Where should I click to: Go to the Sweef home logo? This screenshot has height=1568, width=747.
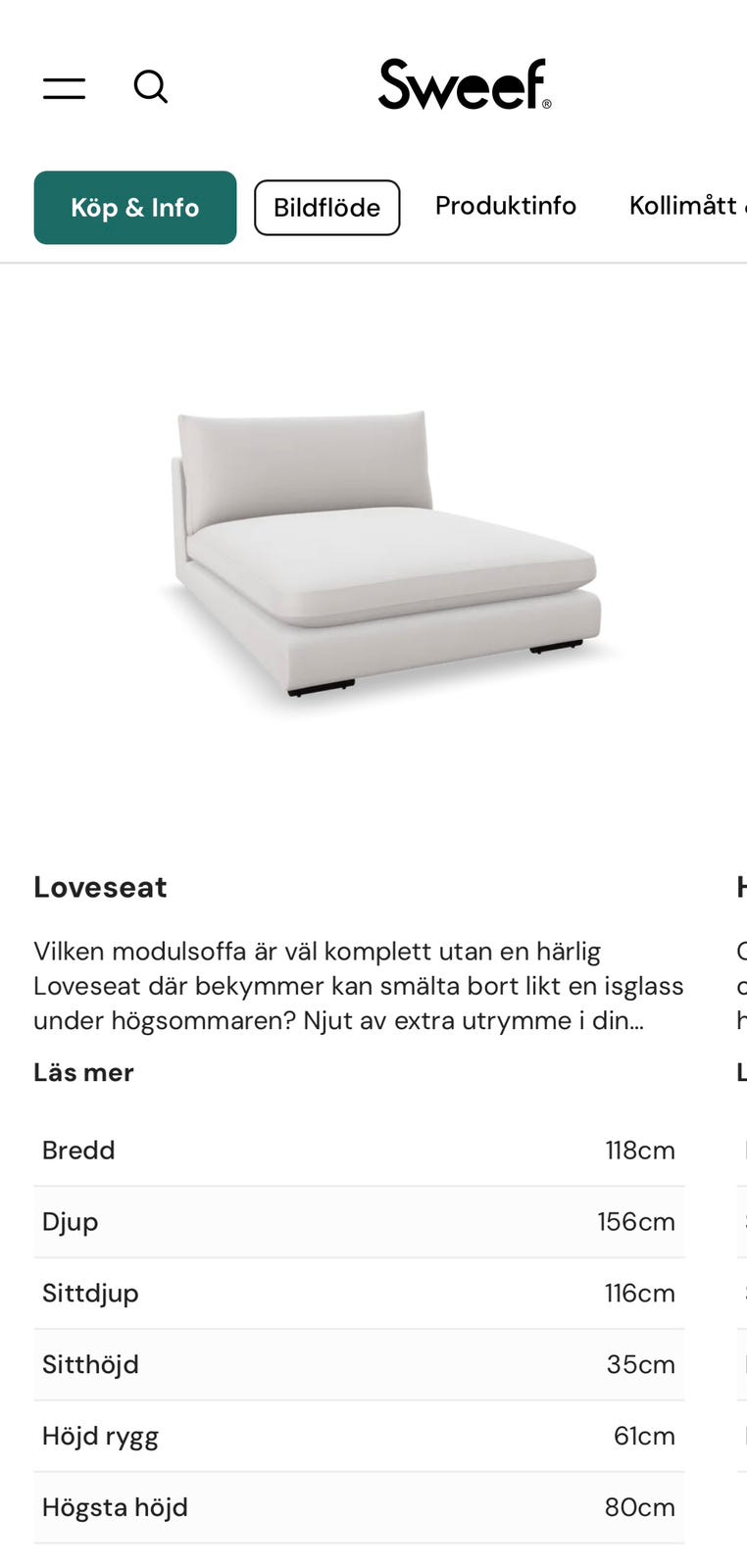[x=464, y=85]
